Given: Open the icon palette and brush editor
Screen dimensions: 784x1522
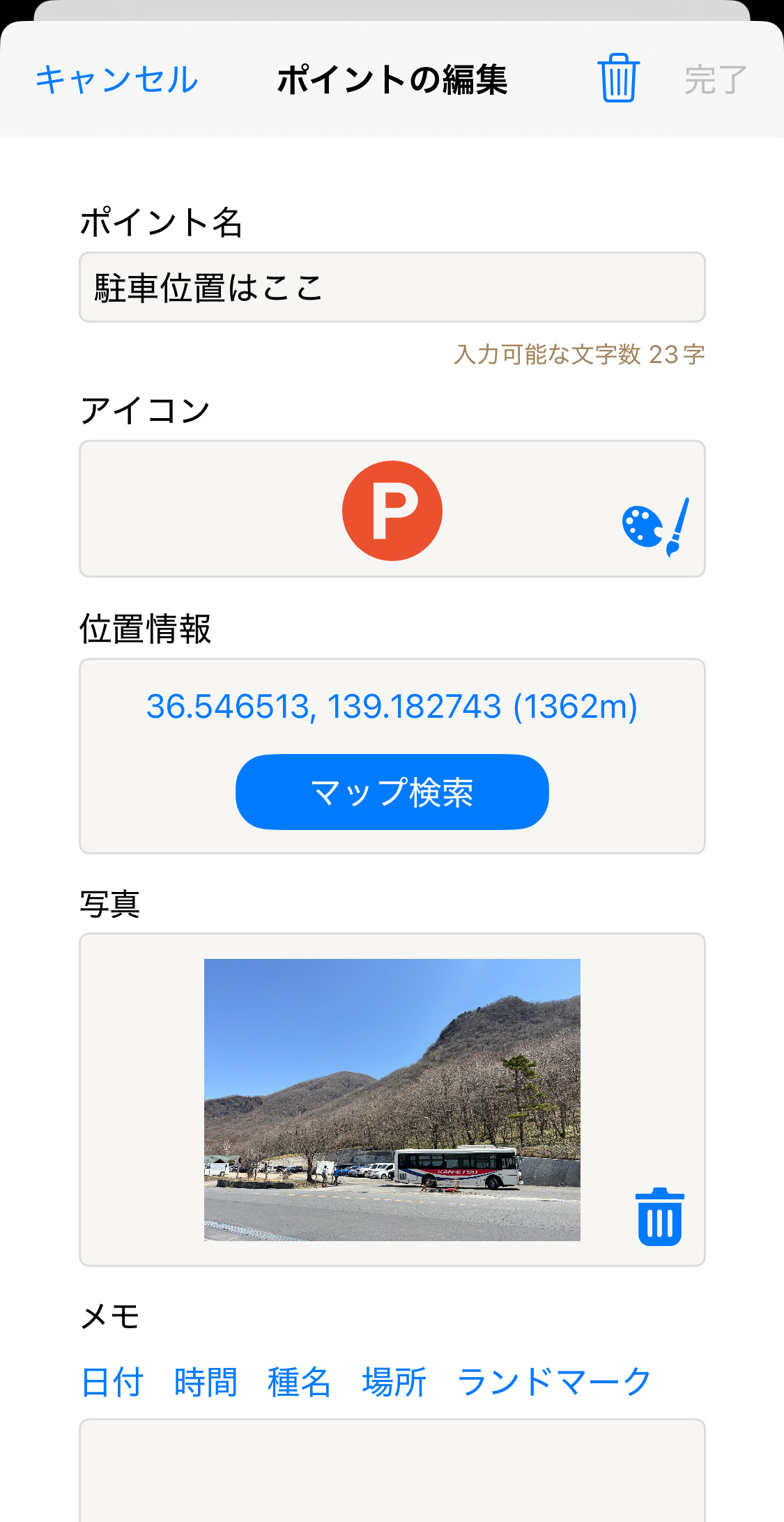Looking at the screenshot, I should pyautogui.click(x=655, y=526).
